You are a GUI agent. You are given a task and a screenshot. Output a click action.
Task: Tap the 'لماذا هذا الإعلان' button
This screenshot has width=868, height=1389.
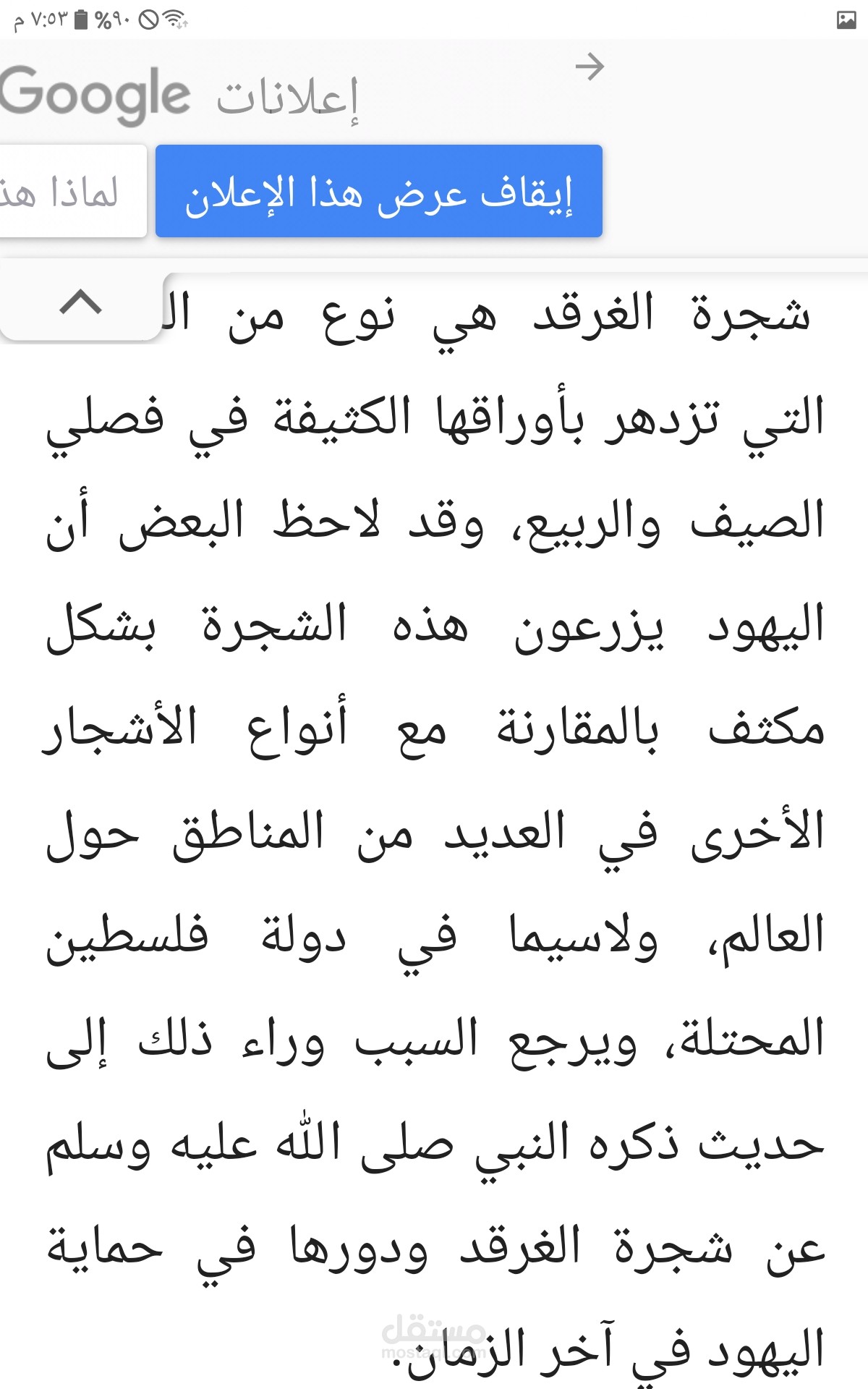tap(72, 191)
